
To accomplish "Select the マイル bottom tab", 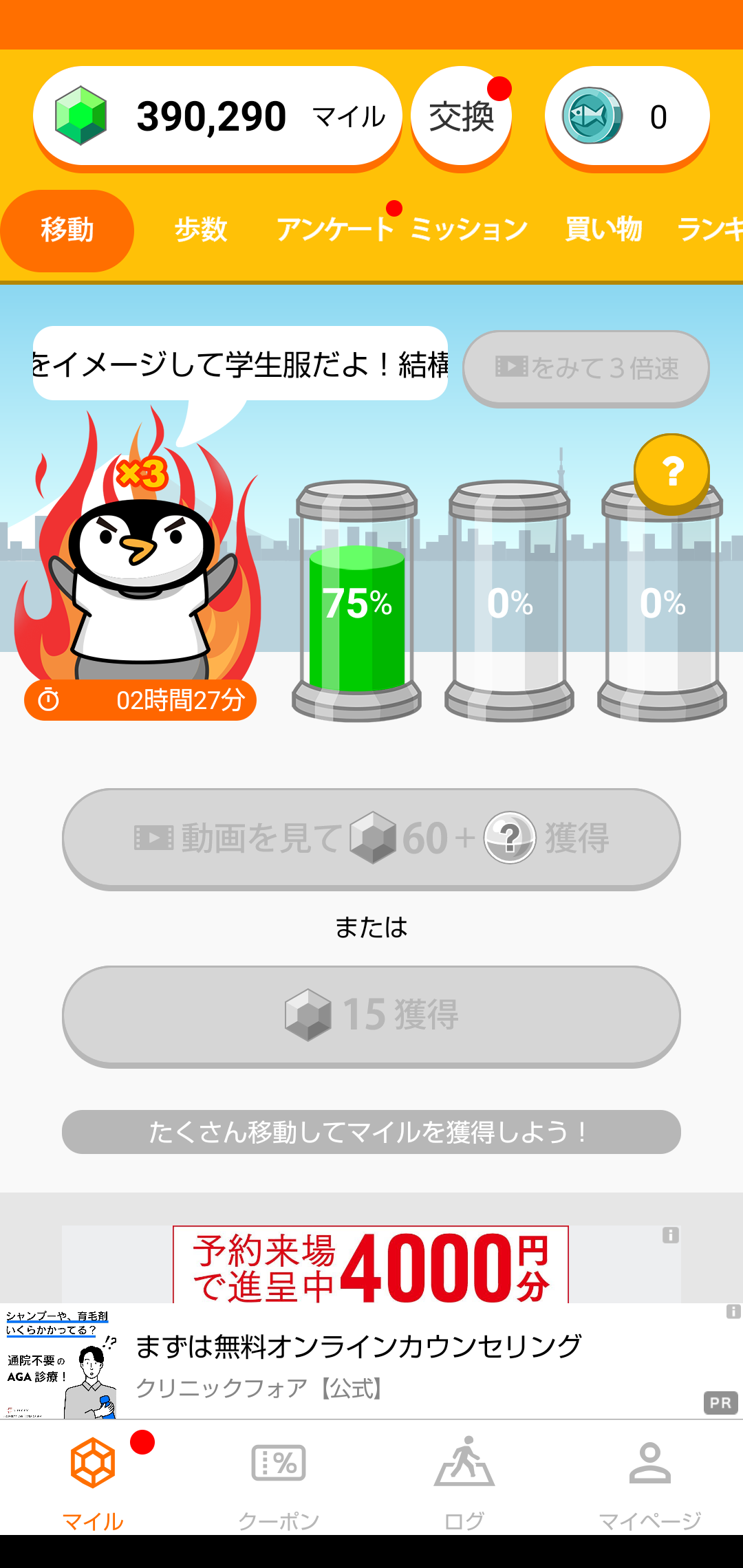I will (x=93, y=1479).
